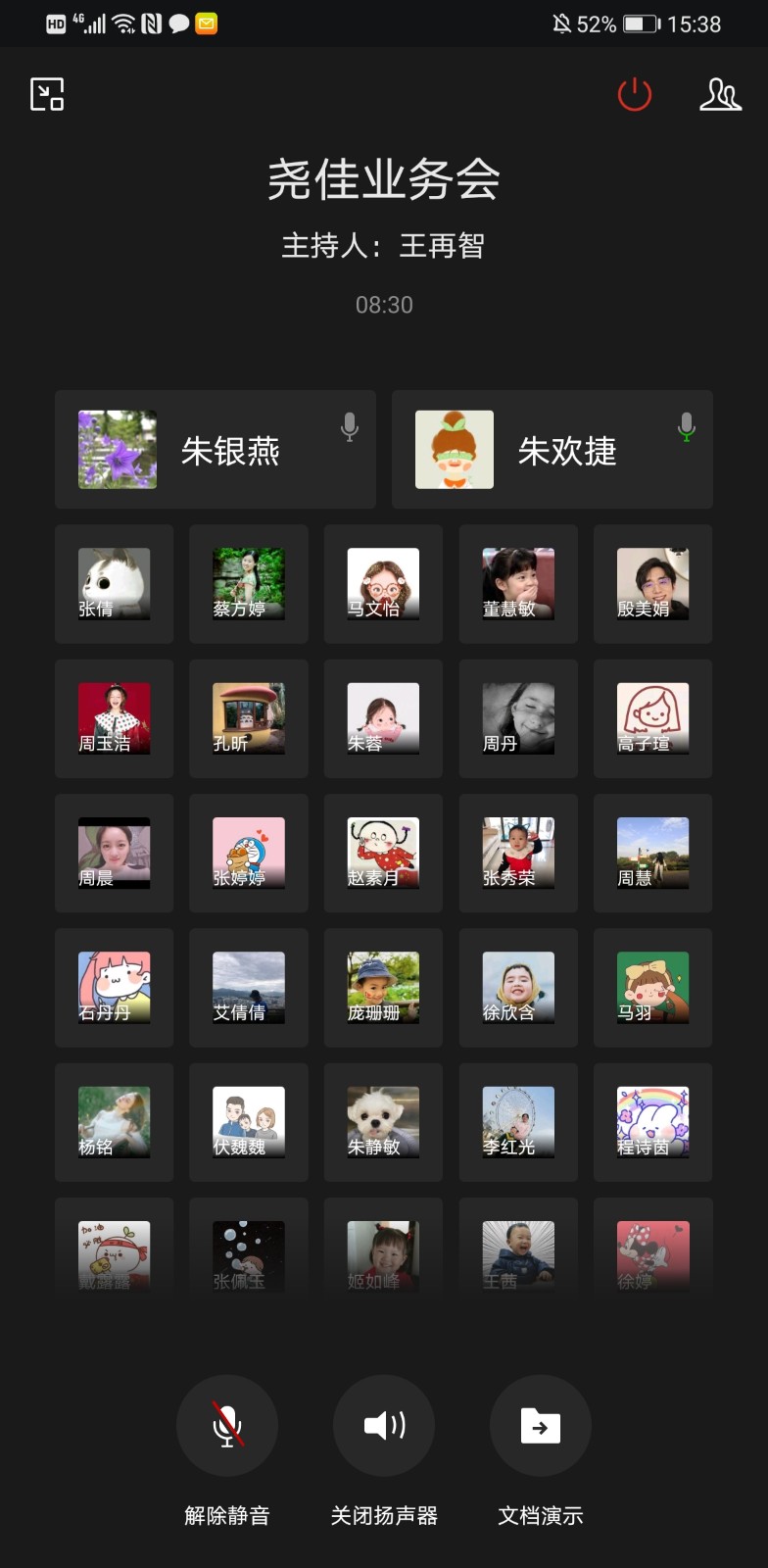Open participant tile 张倩
The height and width of the screenshot is (1568, 768).
click(x=115, y=584)
